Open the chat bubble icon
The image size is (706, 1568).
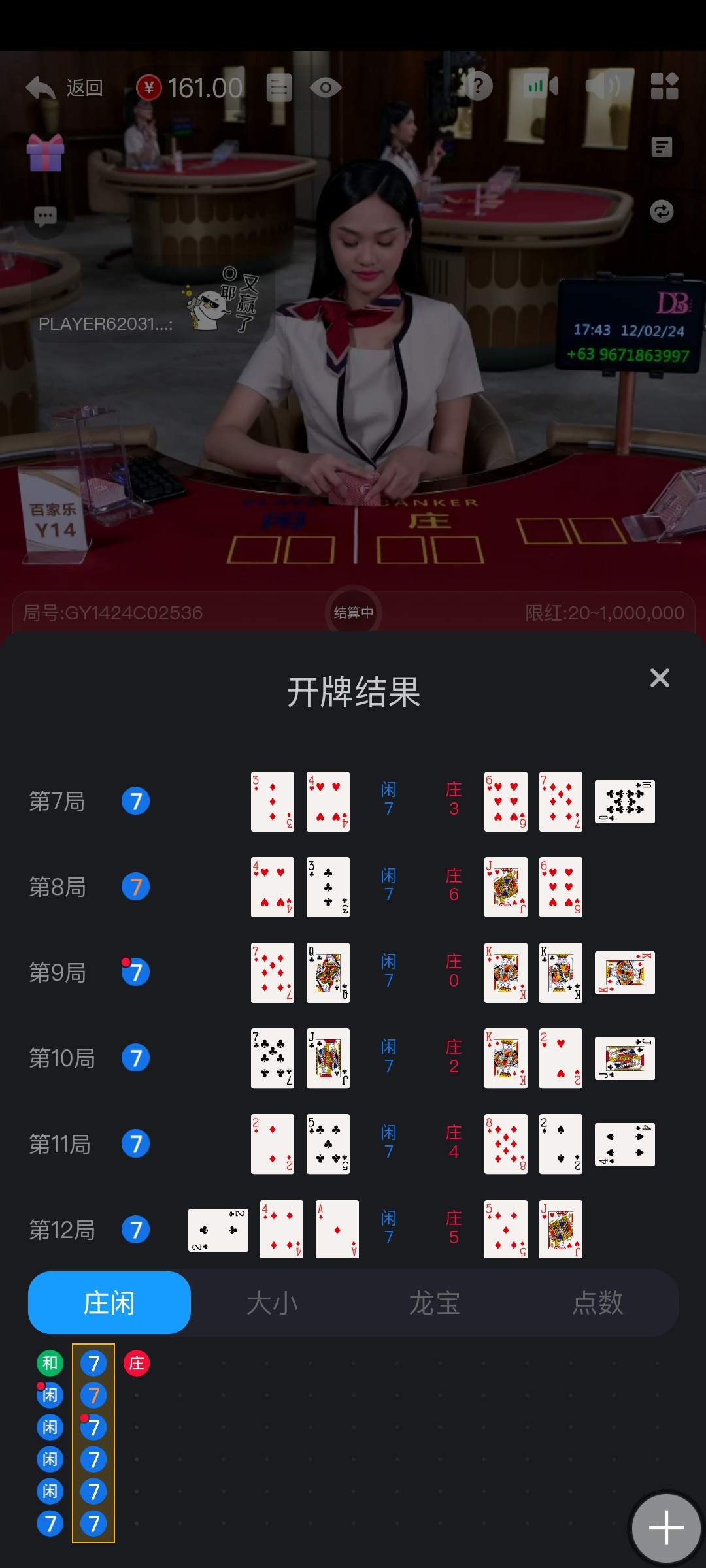point(45,216)
